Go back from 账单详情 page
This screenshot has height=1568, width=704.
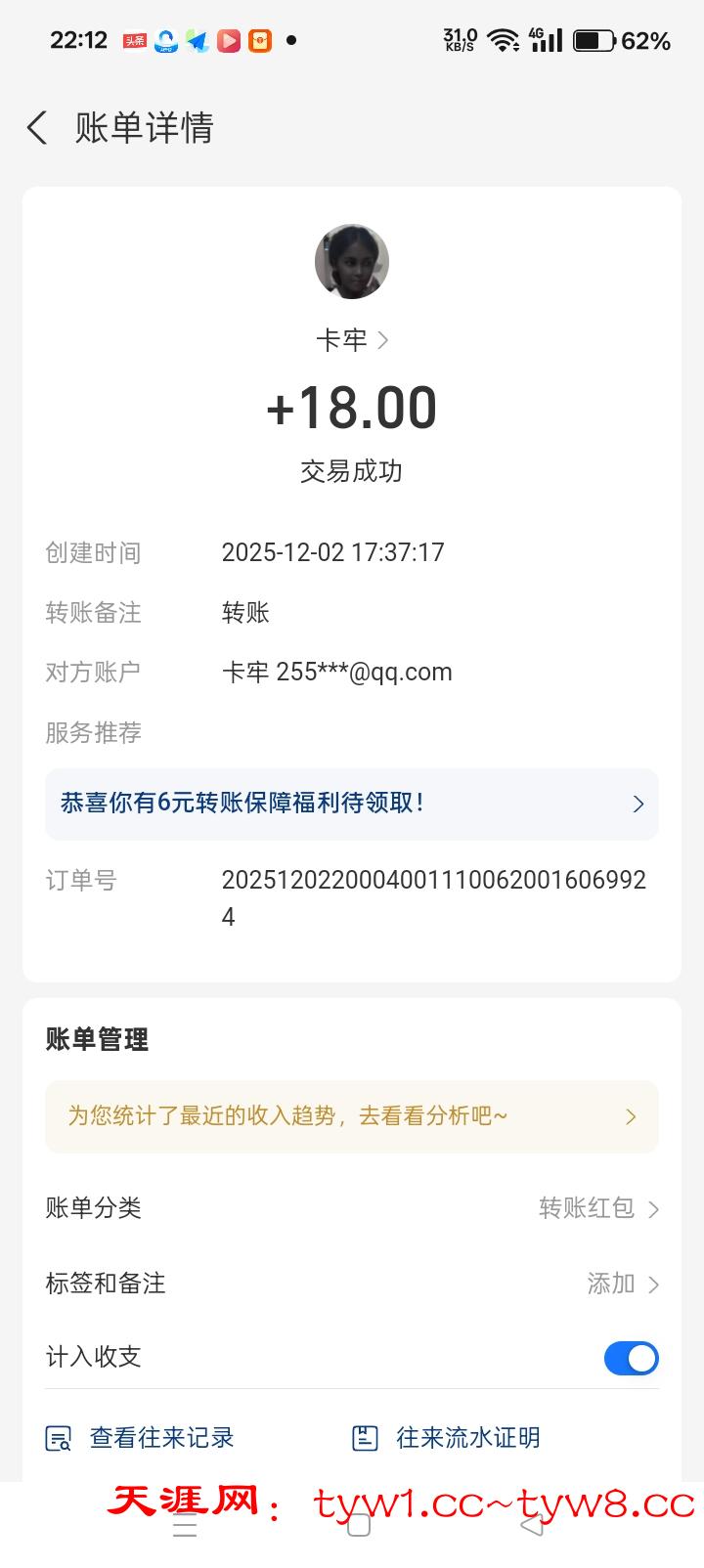[37, 128]
